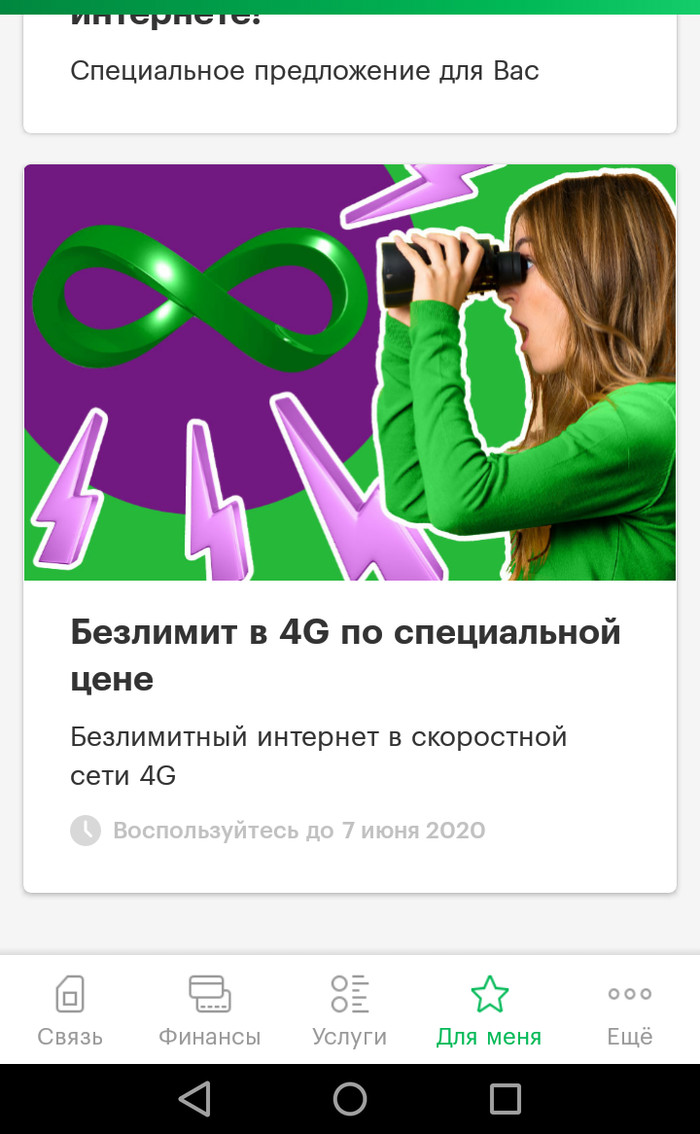Switch to the Связь tab

(70, 1010)
